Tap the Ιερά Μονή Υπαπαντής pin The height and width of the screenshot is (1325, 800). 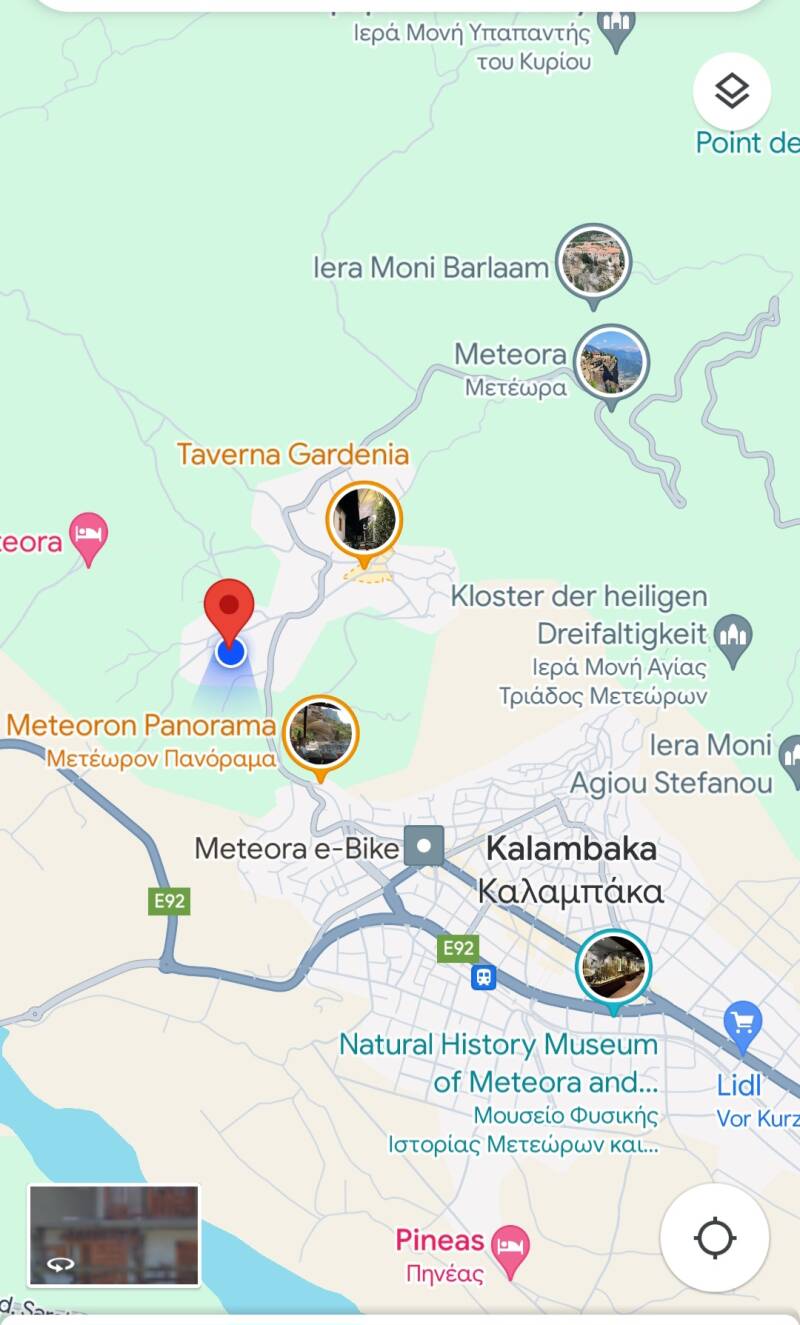[617, 28]
